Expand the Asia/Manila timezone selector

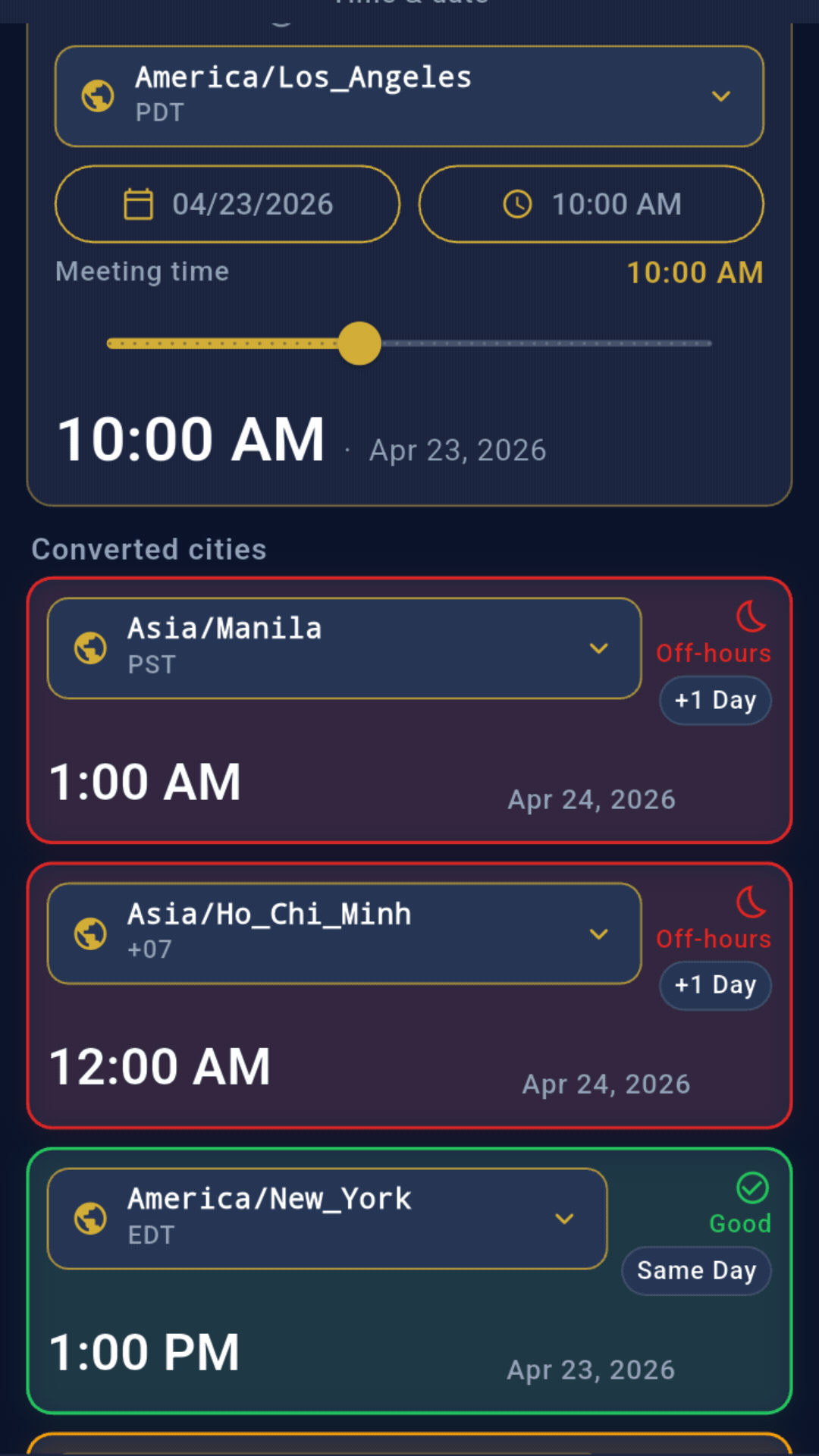point(600,648)
